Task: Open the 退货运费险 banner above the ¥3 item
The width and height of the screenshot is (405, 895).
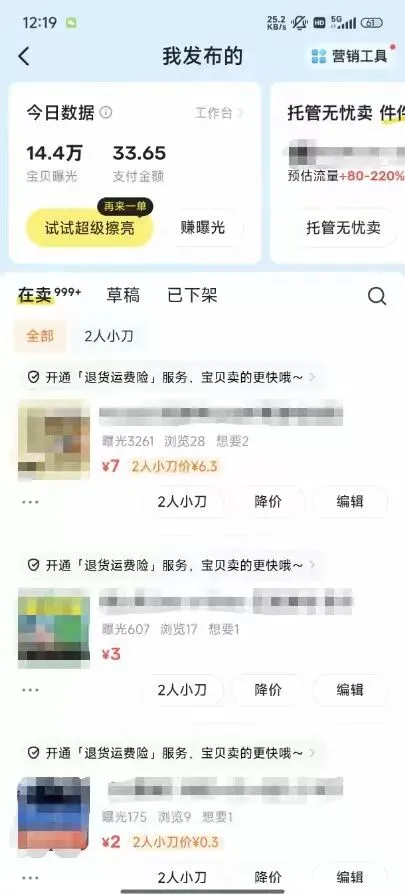Action: coord(172,565)
